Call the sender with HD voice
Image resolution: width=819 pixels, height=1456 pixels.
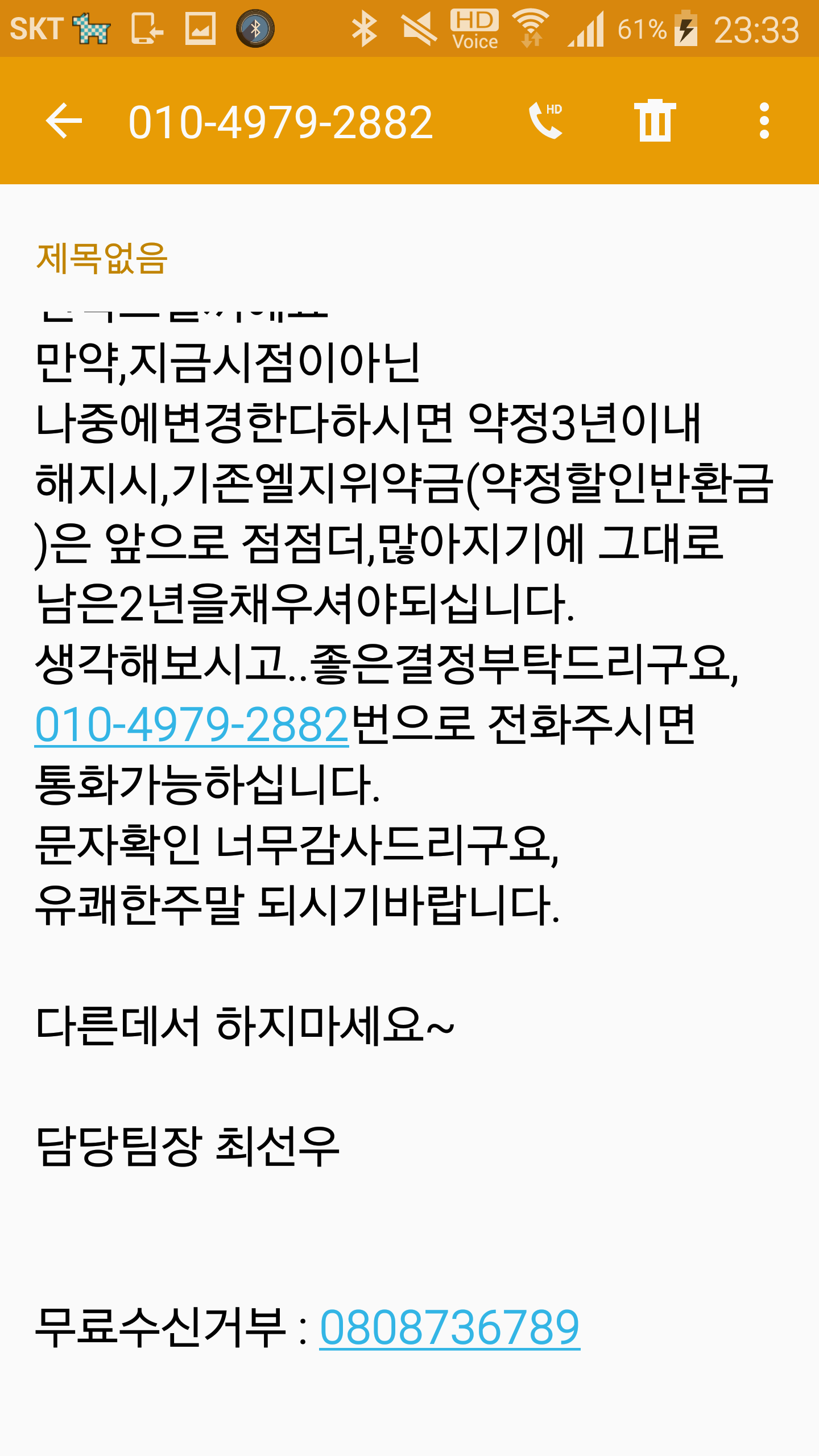[x=545, y=121]
